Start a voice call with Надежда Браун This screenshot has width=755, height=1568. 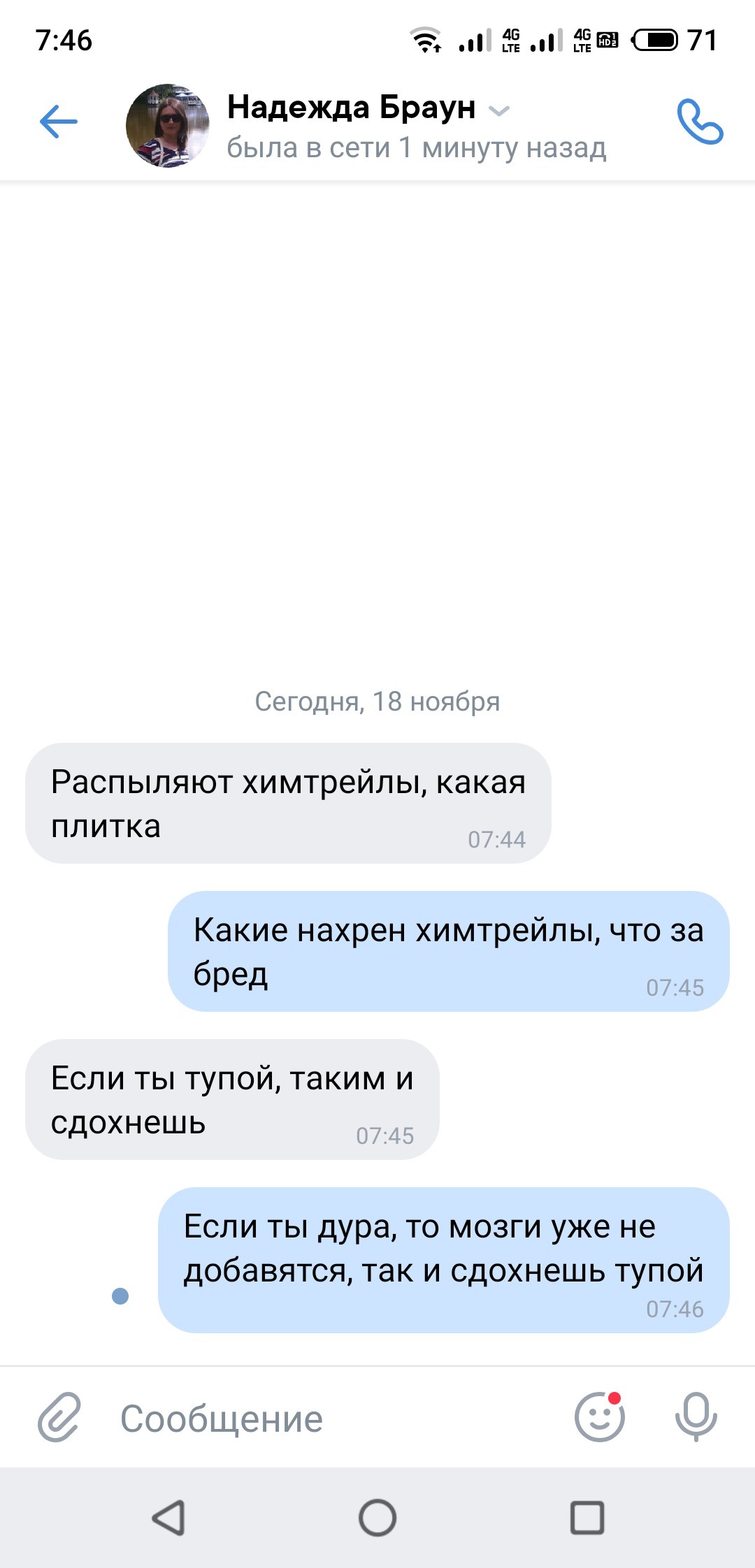click(699, 123)
